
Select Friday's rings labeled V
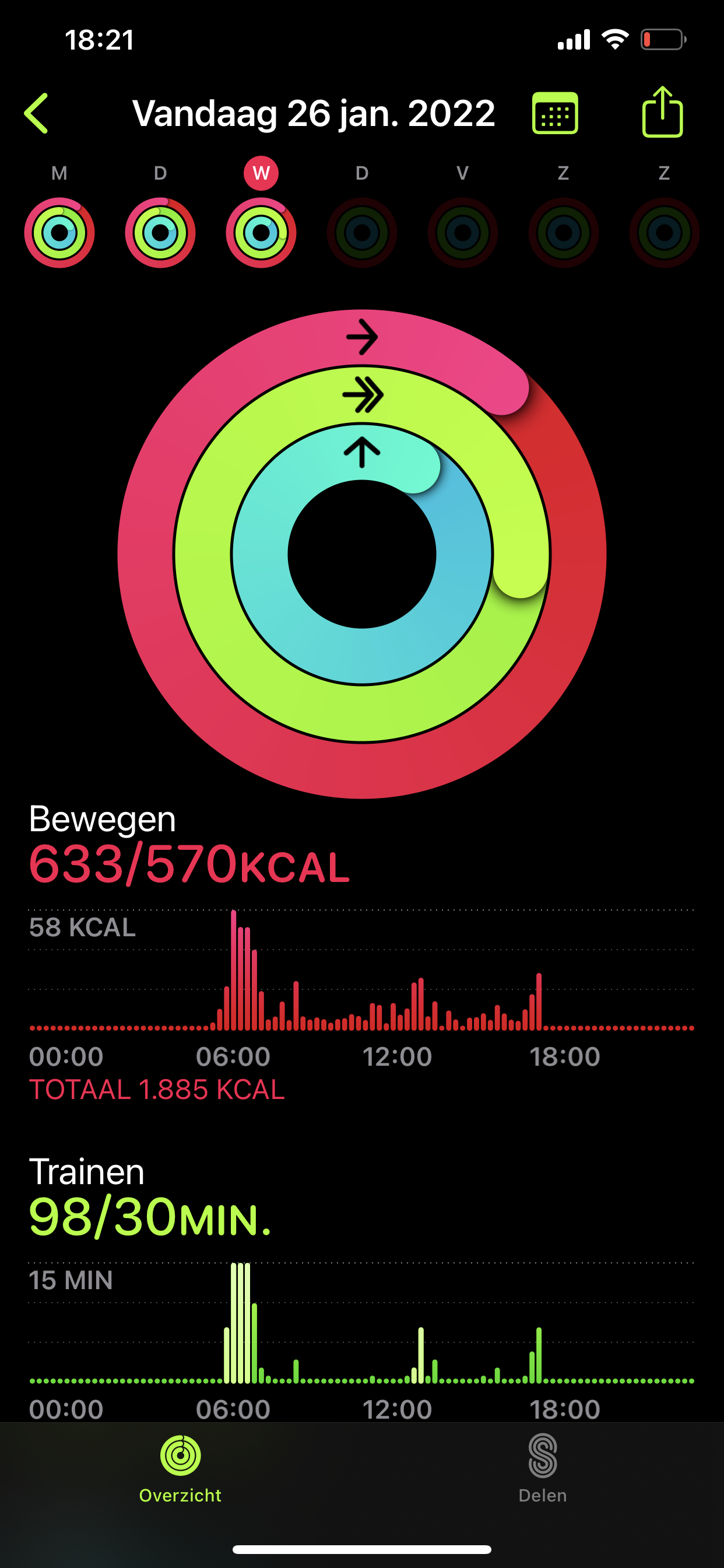point(462,232)
